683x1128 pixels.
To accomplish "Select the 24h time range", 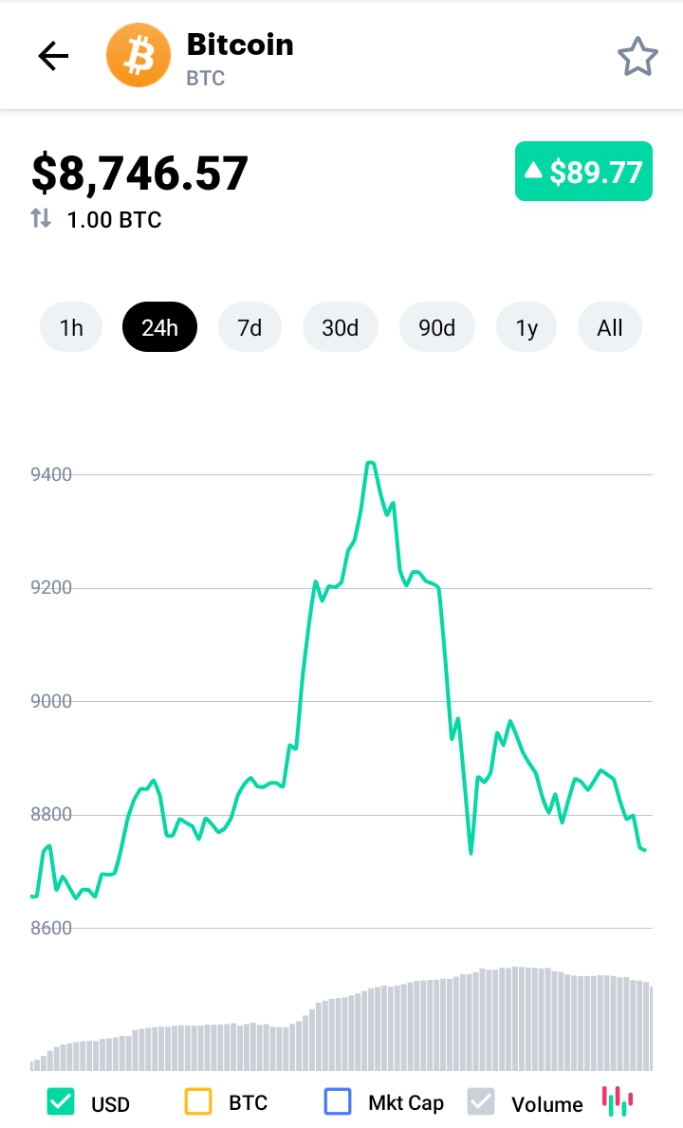I will pyautogui.click(x=160, y=328).
